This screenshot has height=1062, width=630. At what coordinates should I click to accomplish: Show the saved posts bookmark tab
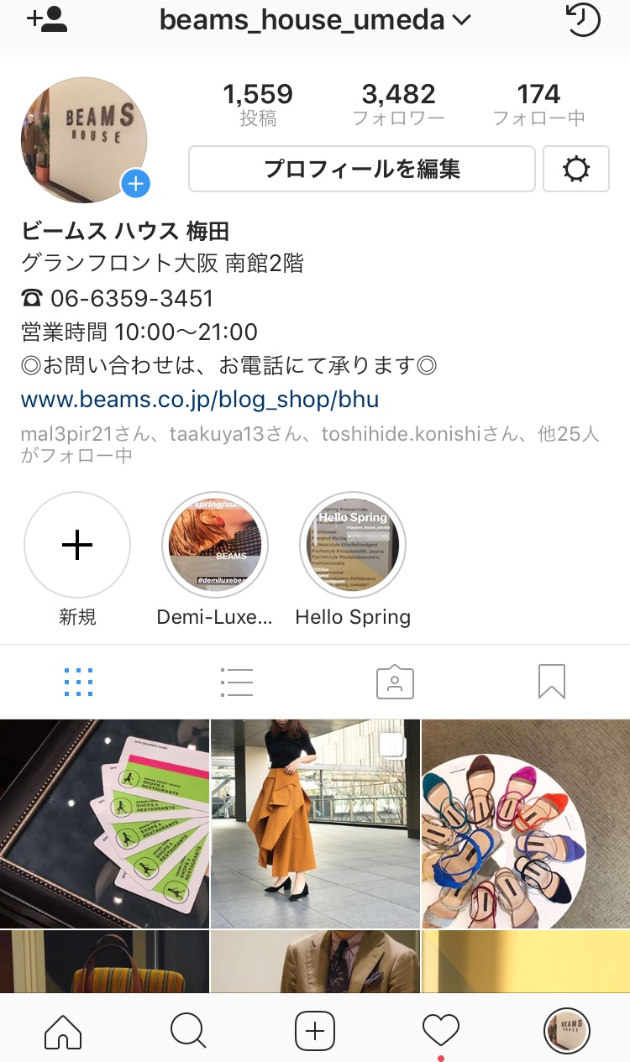tap(552, 682)
